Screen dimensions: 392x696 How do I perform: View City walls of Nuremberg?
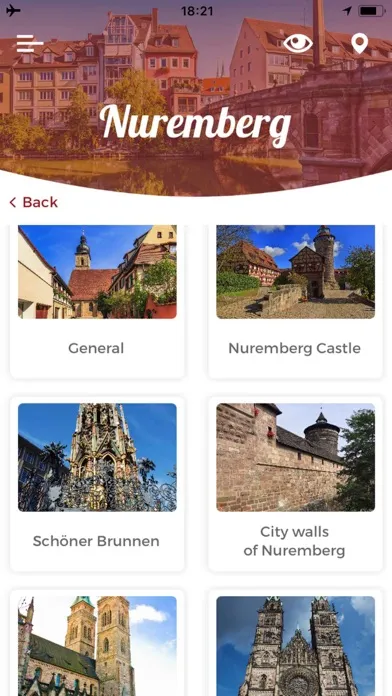[x=295, y=484]
